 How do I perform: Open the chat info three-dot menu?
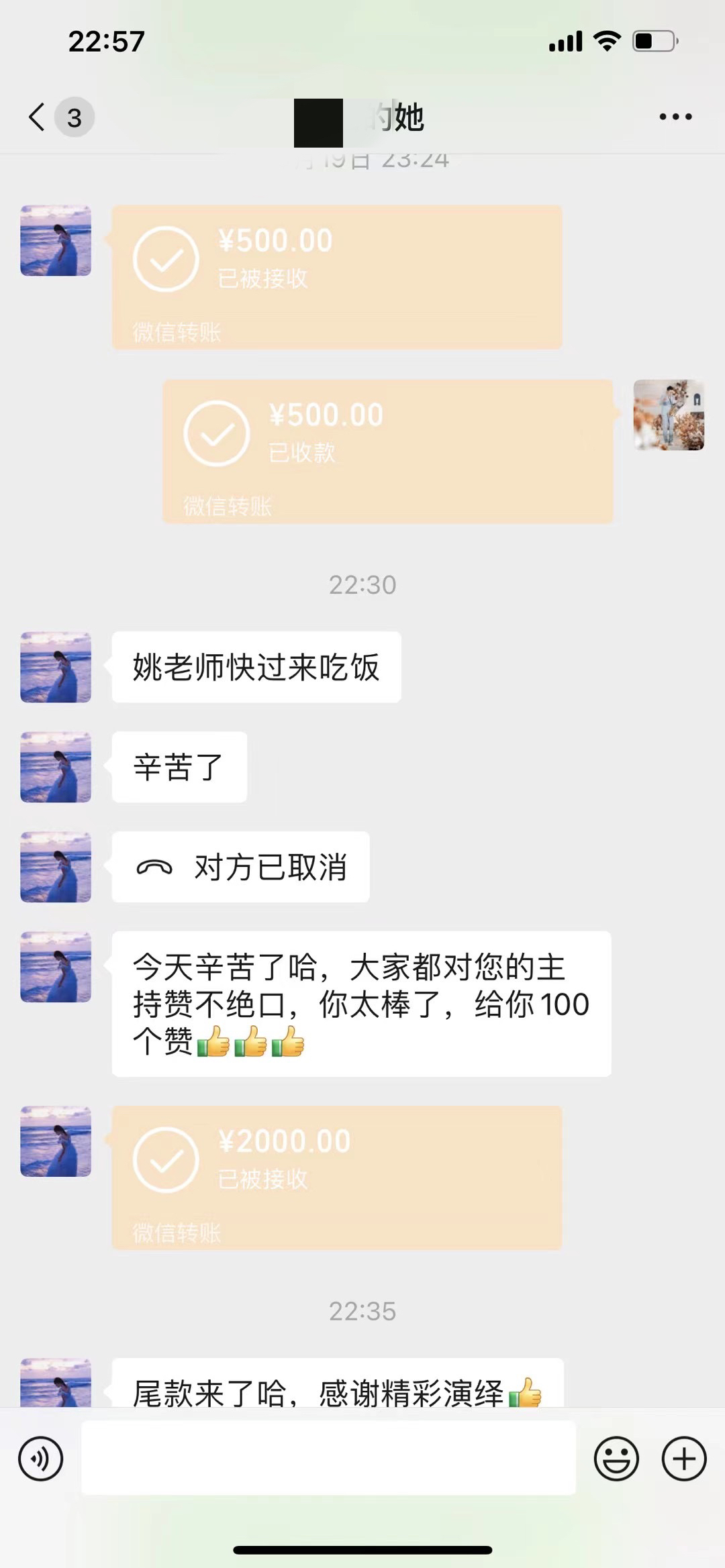[675, 117]
